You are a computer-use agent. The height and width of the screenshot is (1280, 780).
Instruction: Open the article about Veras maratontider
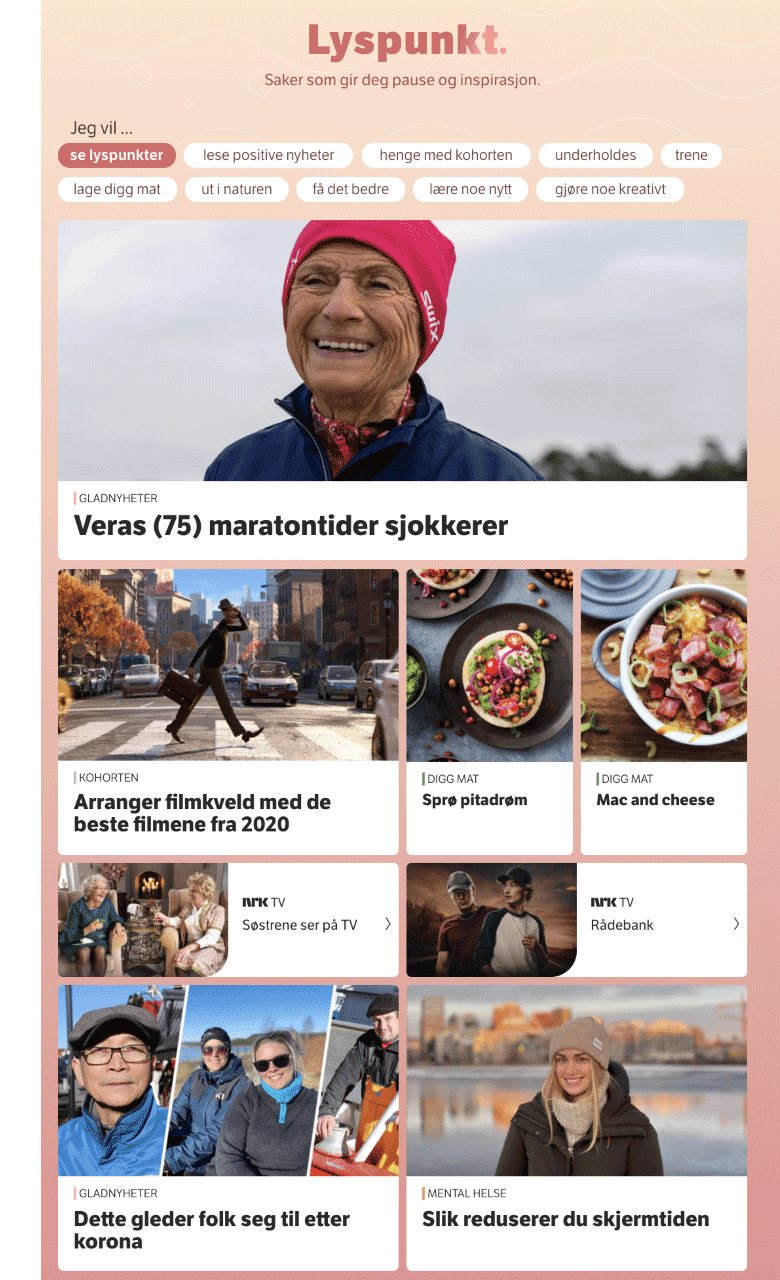[x=402, y=390]
